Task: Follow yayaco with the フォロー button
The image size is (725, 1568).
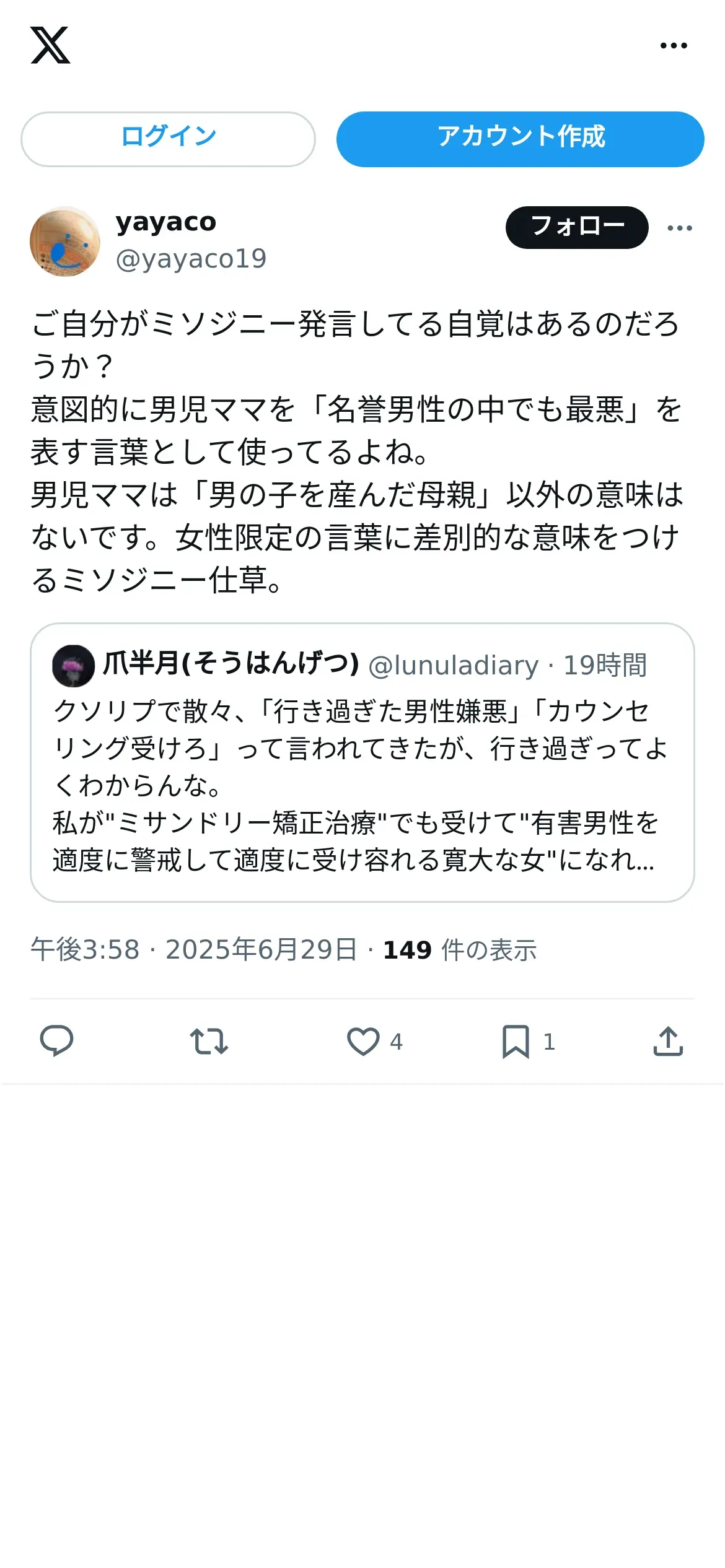Action: tap(576, 227)
